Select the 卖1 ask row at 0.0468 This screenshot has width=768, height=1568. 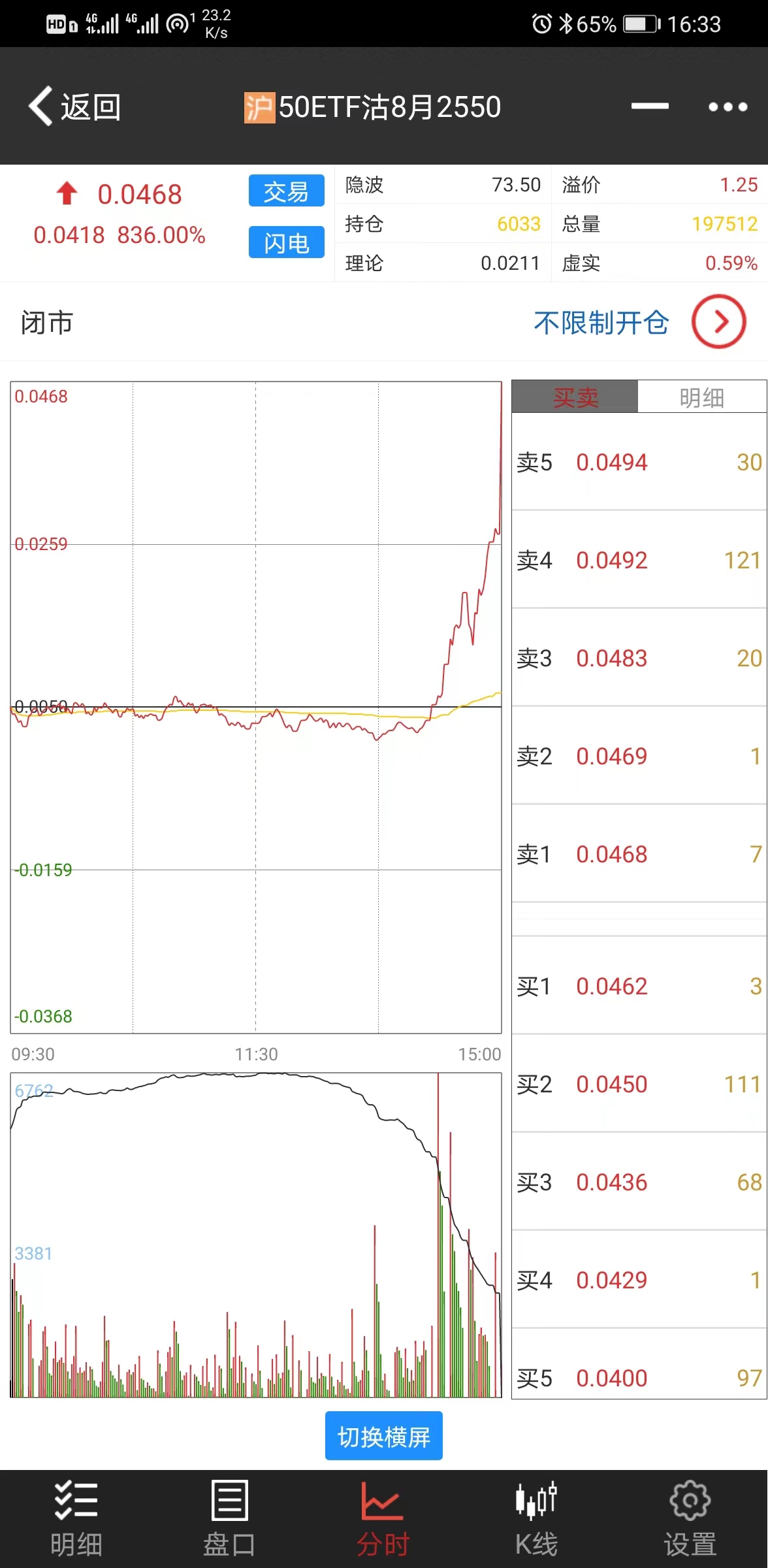tap(639, 854)
